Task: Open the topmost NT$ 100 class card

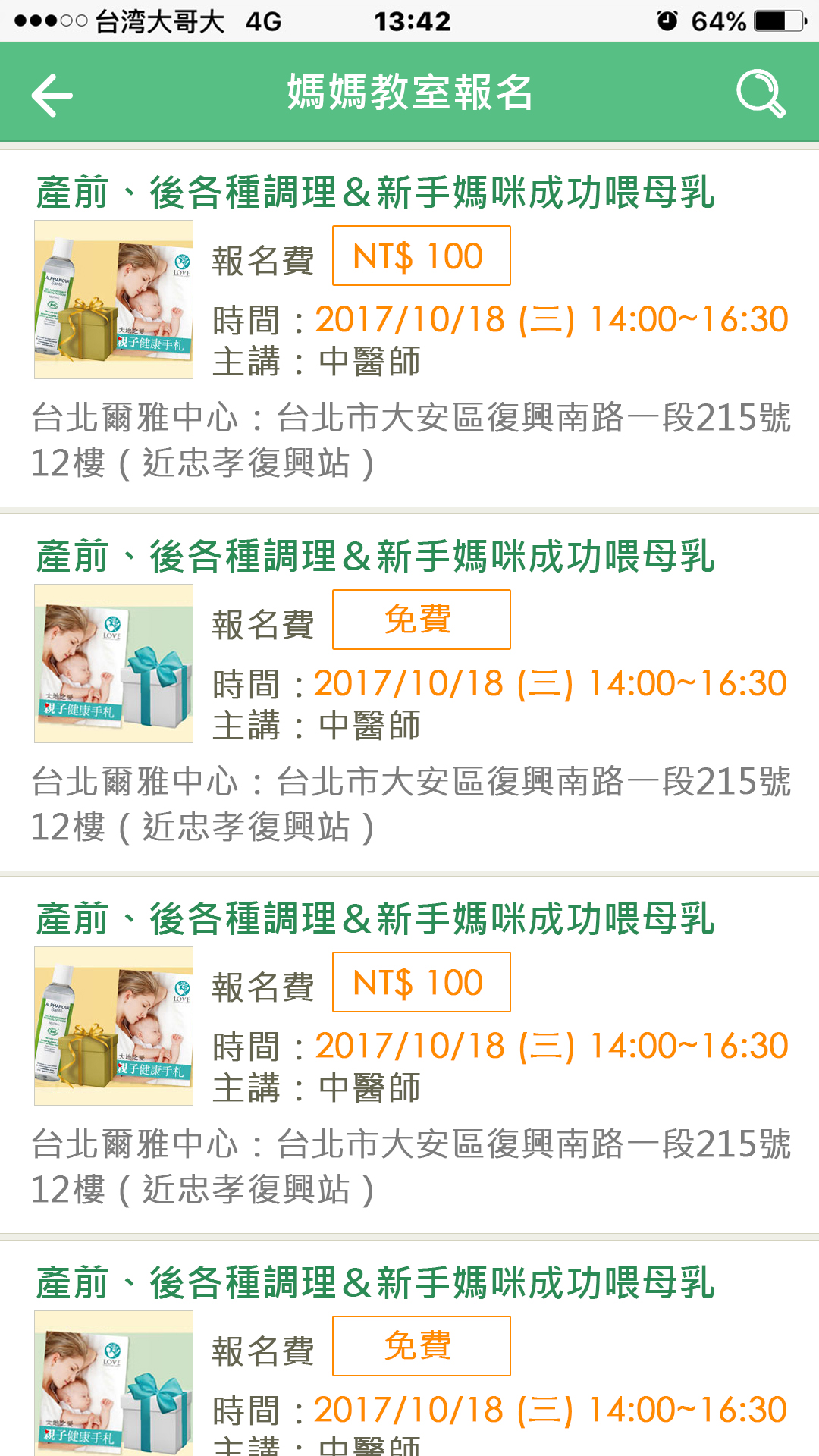Action: (409, 328)
